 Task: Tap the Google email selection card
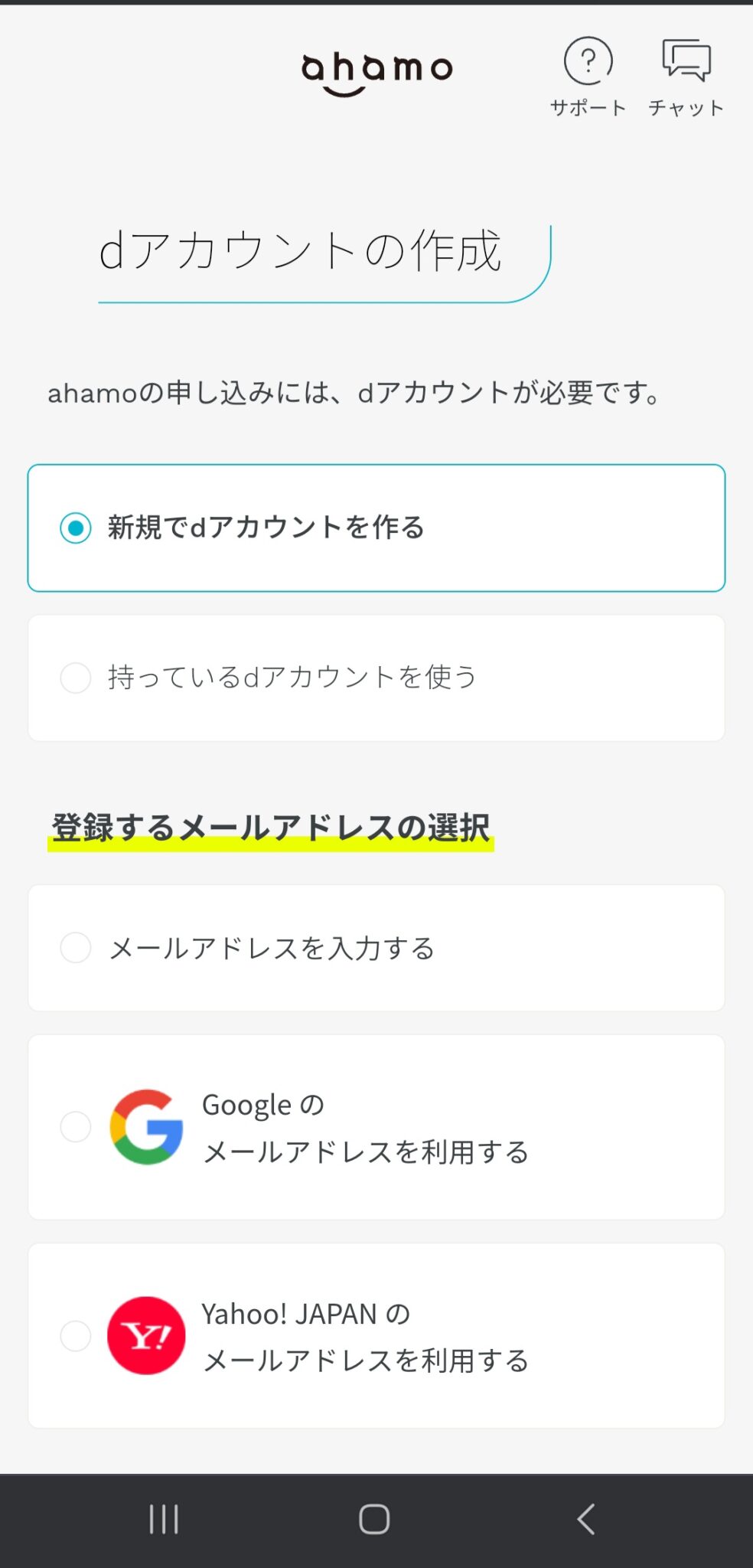(x=376, y=1127)
